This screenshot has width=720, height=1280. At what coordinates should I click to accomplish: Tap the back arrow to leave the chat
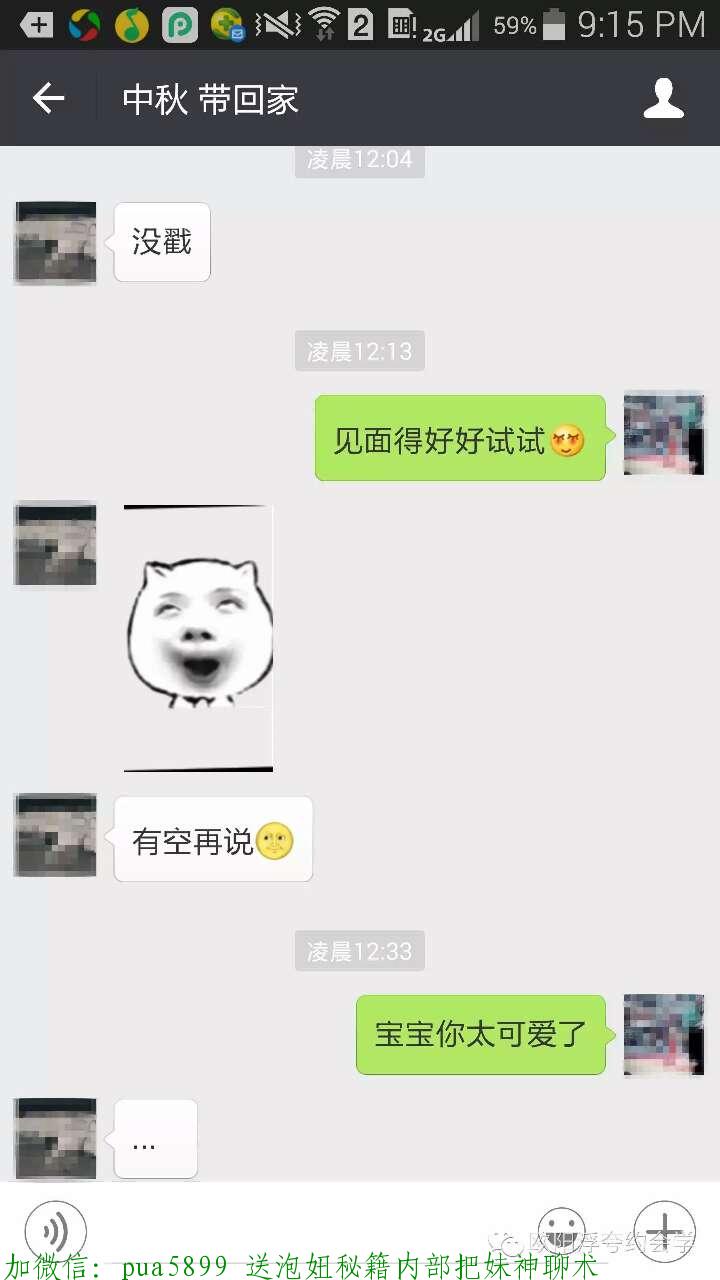point(48,97)
